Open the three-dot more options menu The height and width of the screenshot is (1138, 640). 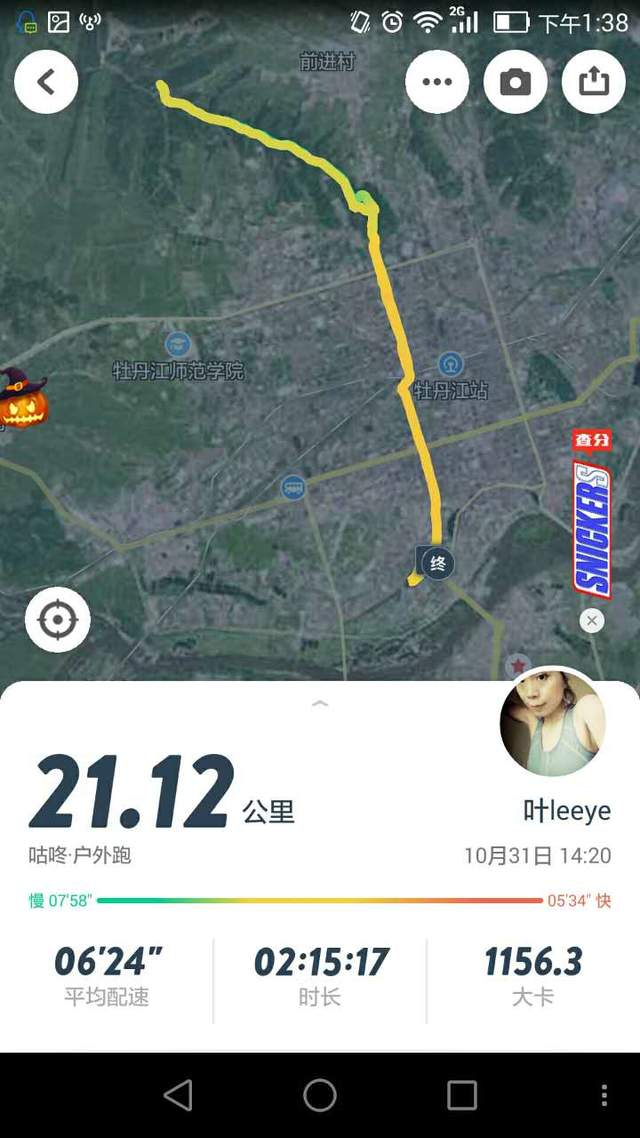pyautogui.click(x=437, y=82)
